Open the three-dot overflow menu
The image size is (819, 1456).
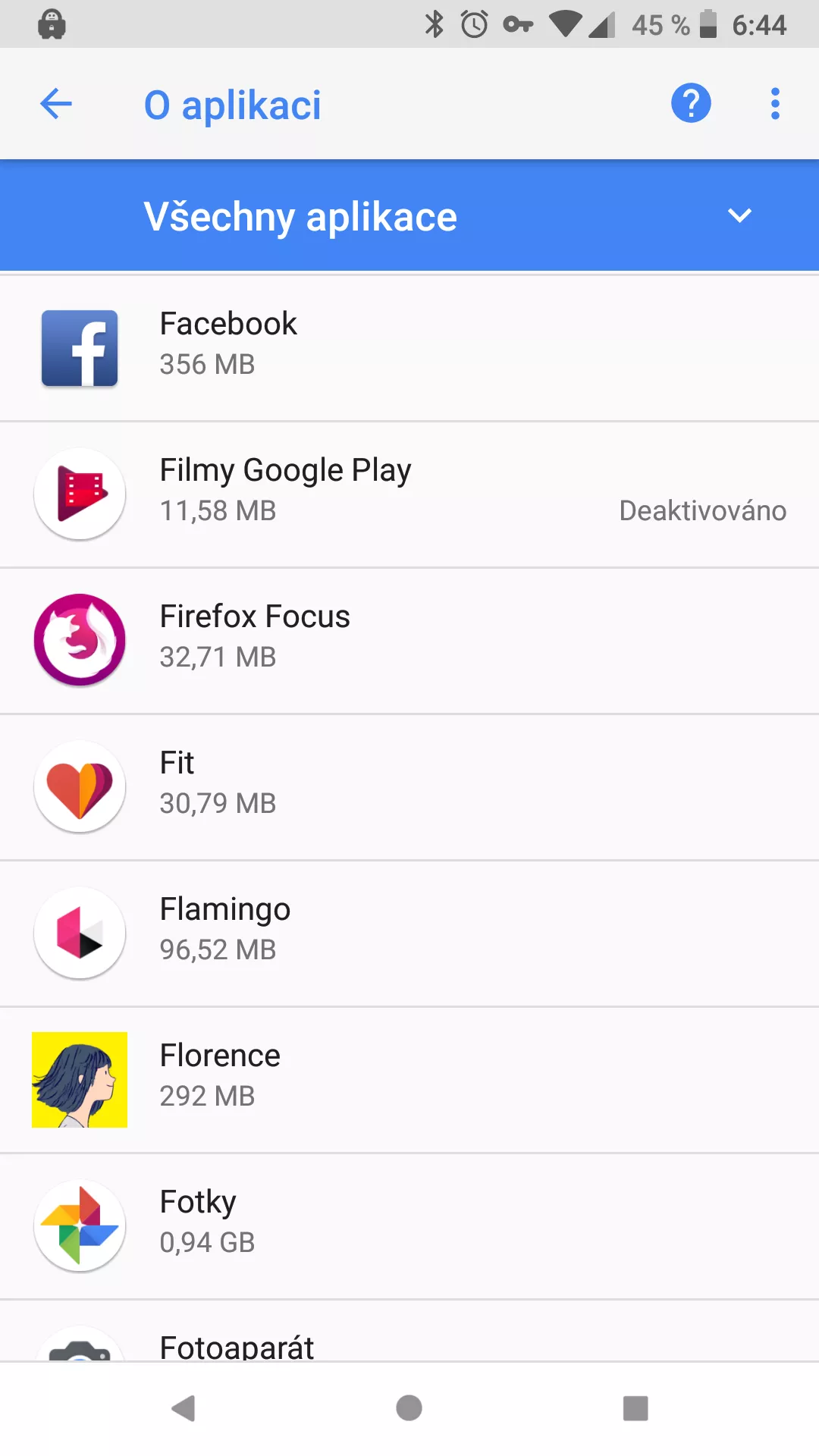coord(774,104)
